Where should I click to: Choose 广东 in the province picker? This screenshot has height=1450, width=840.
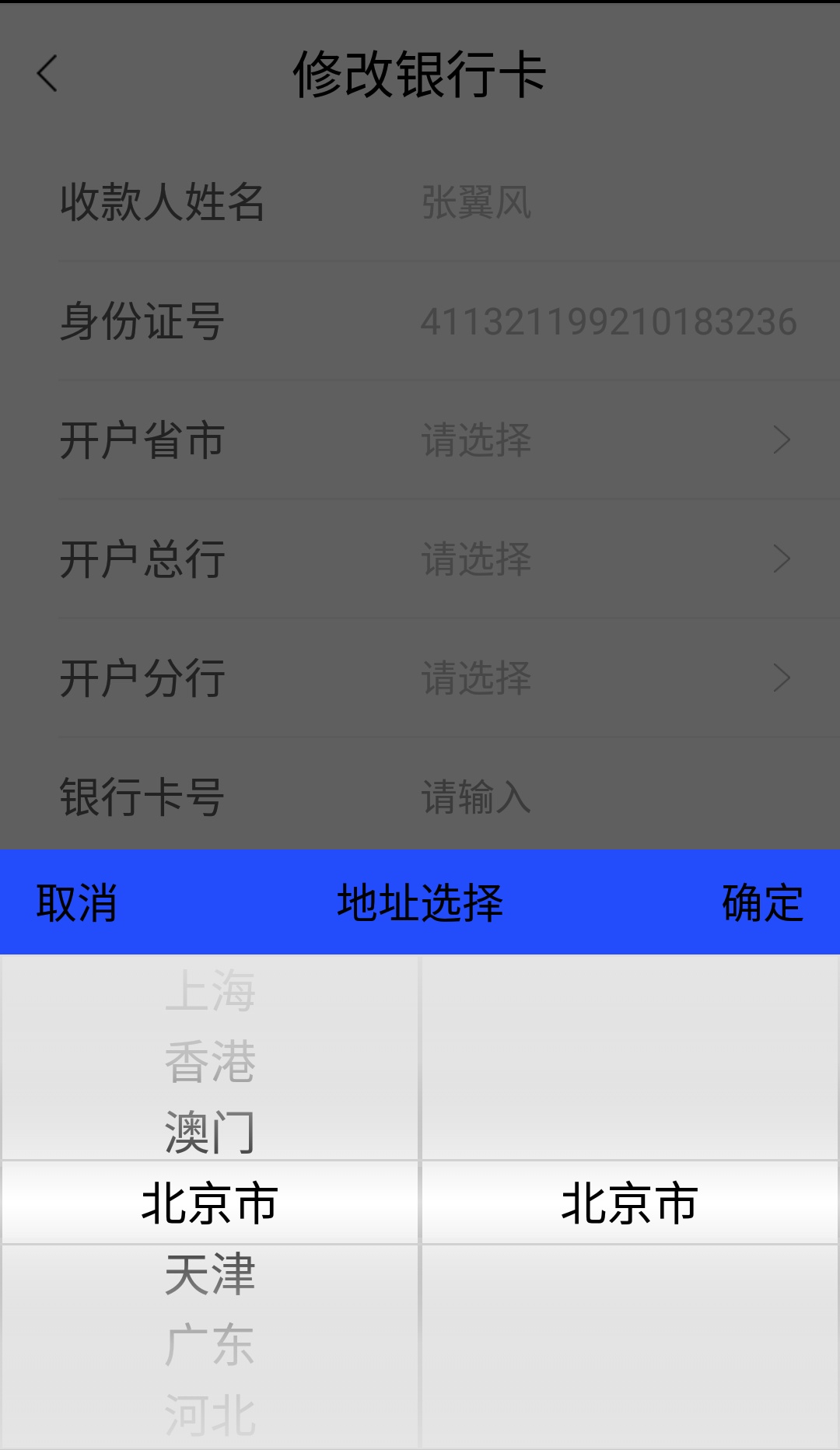(x=210, y=1345)
